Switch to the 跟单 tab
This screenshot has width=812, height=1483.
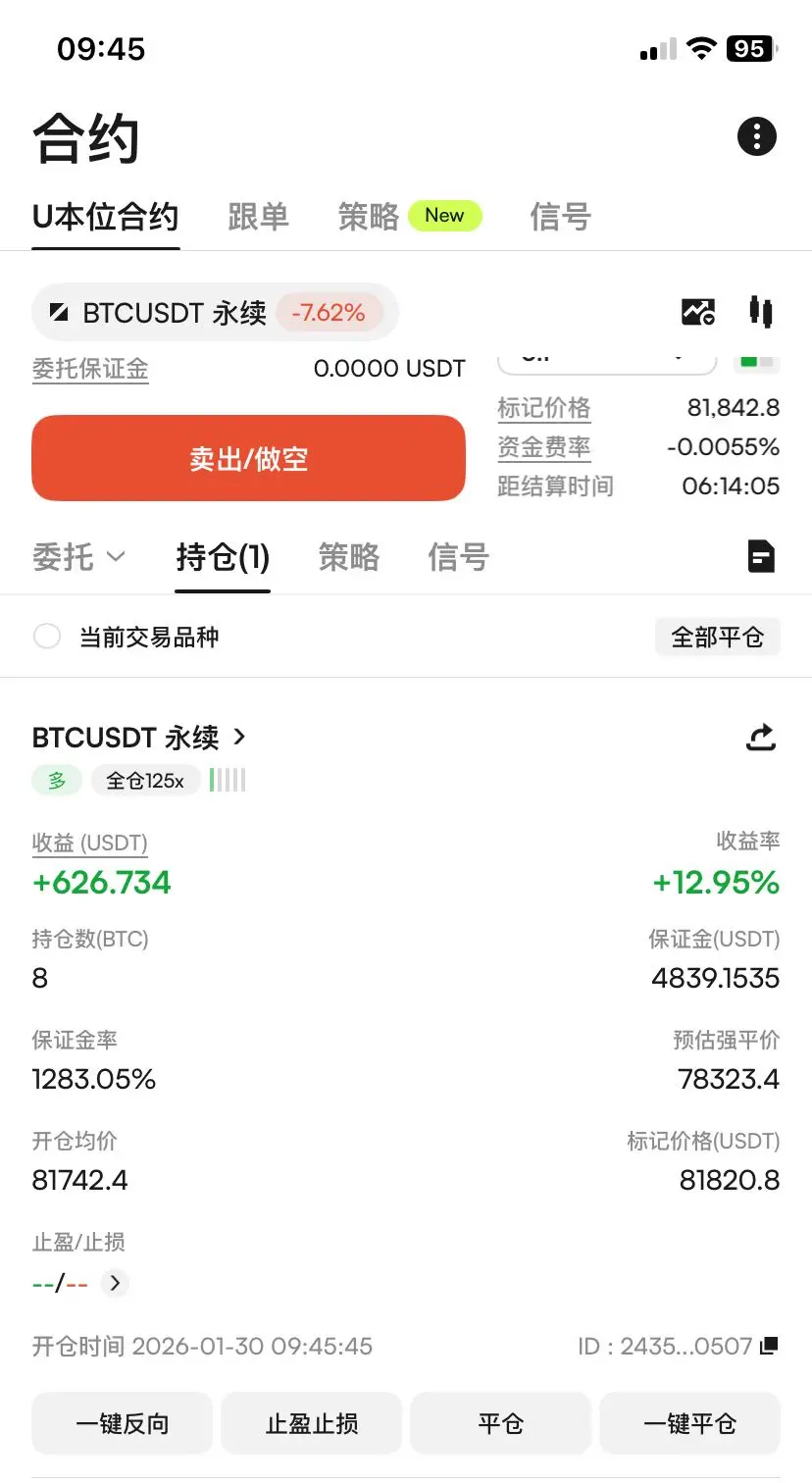click(x=258, y=217)
